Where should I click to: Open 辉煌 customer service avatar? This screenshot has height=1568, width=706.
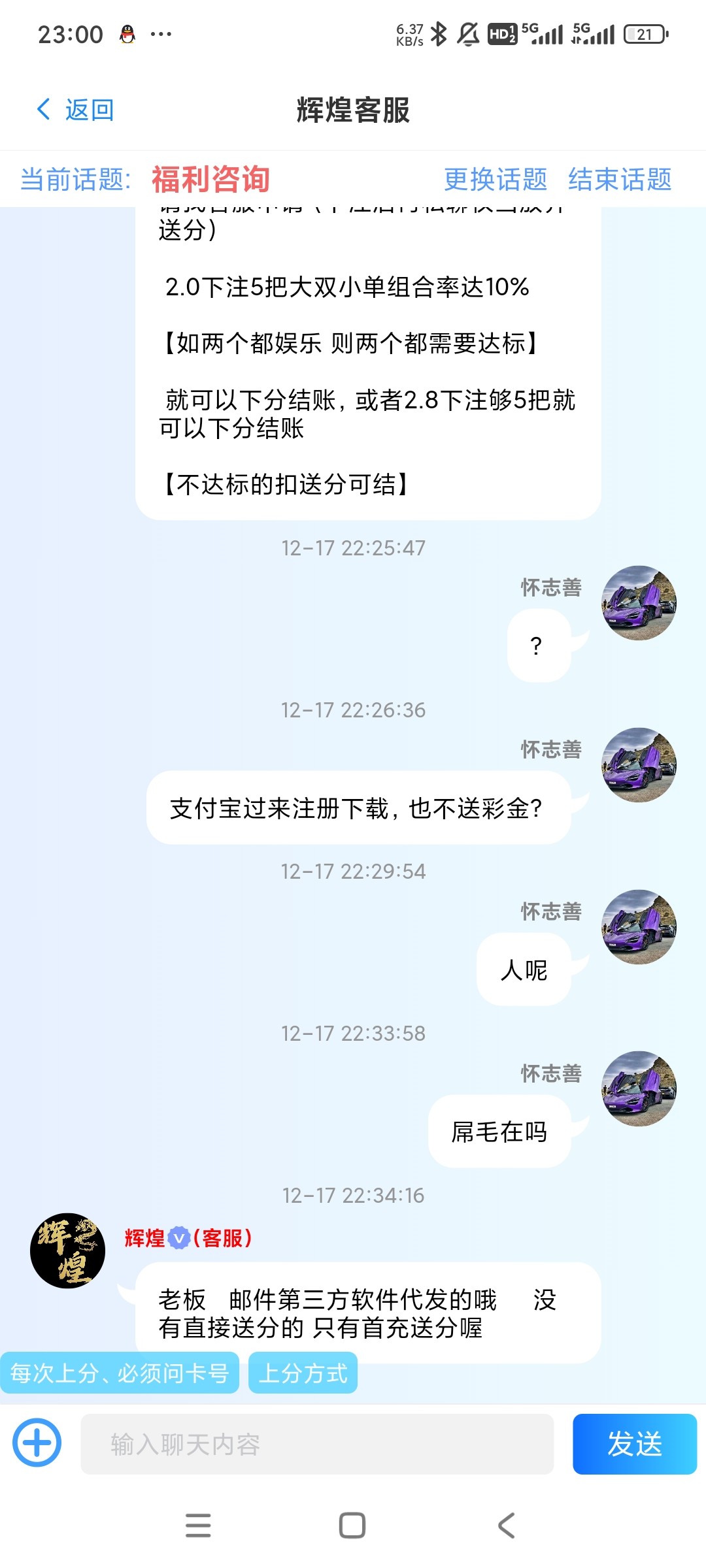click(67, 1250)
